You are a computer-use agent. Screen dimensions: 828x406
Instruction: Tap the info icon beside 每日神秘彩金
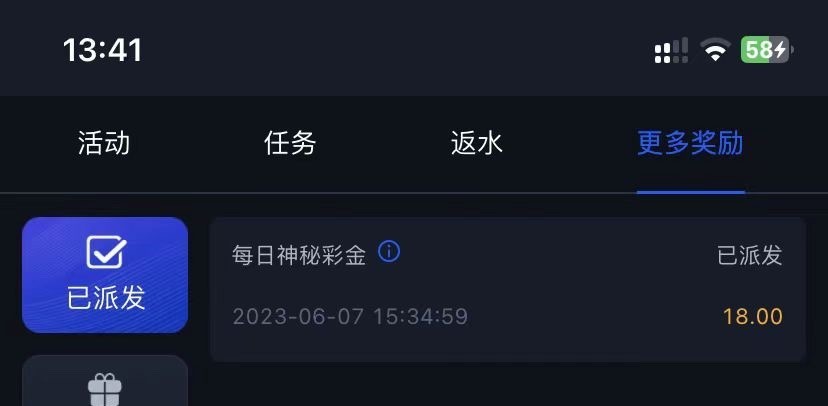(389, 252)
